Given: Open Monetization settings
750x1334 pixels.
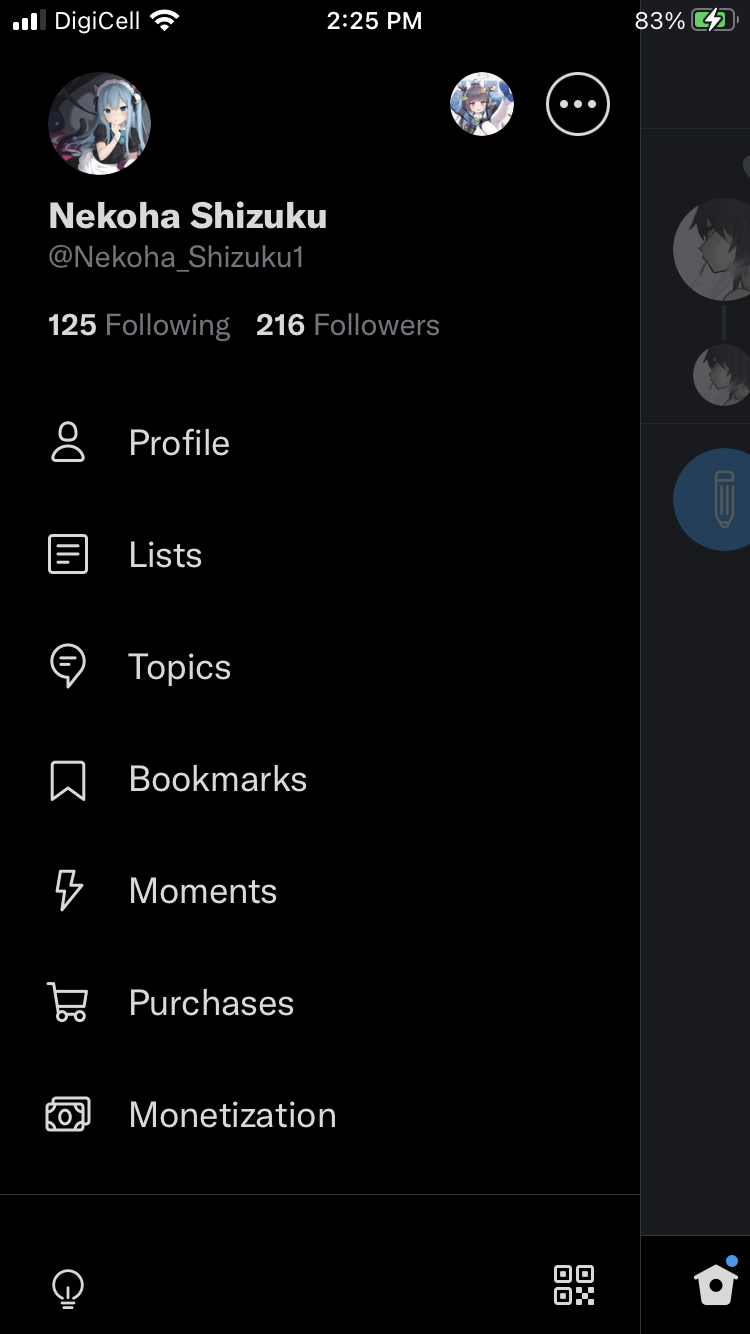Looking at the screenshot, I should (232, 1115).
